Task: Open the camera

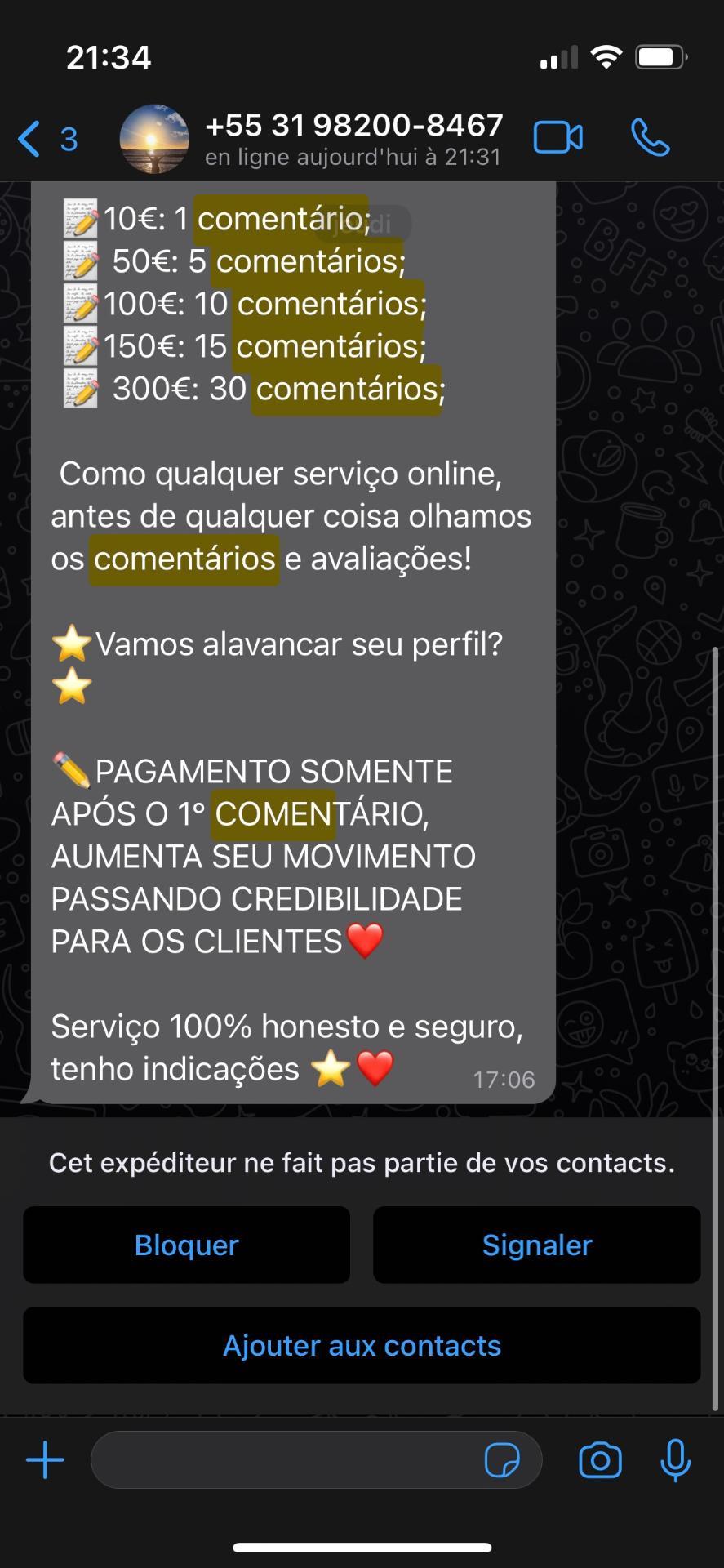Action: point(600,1460)
